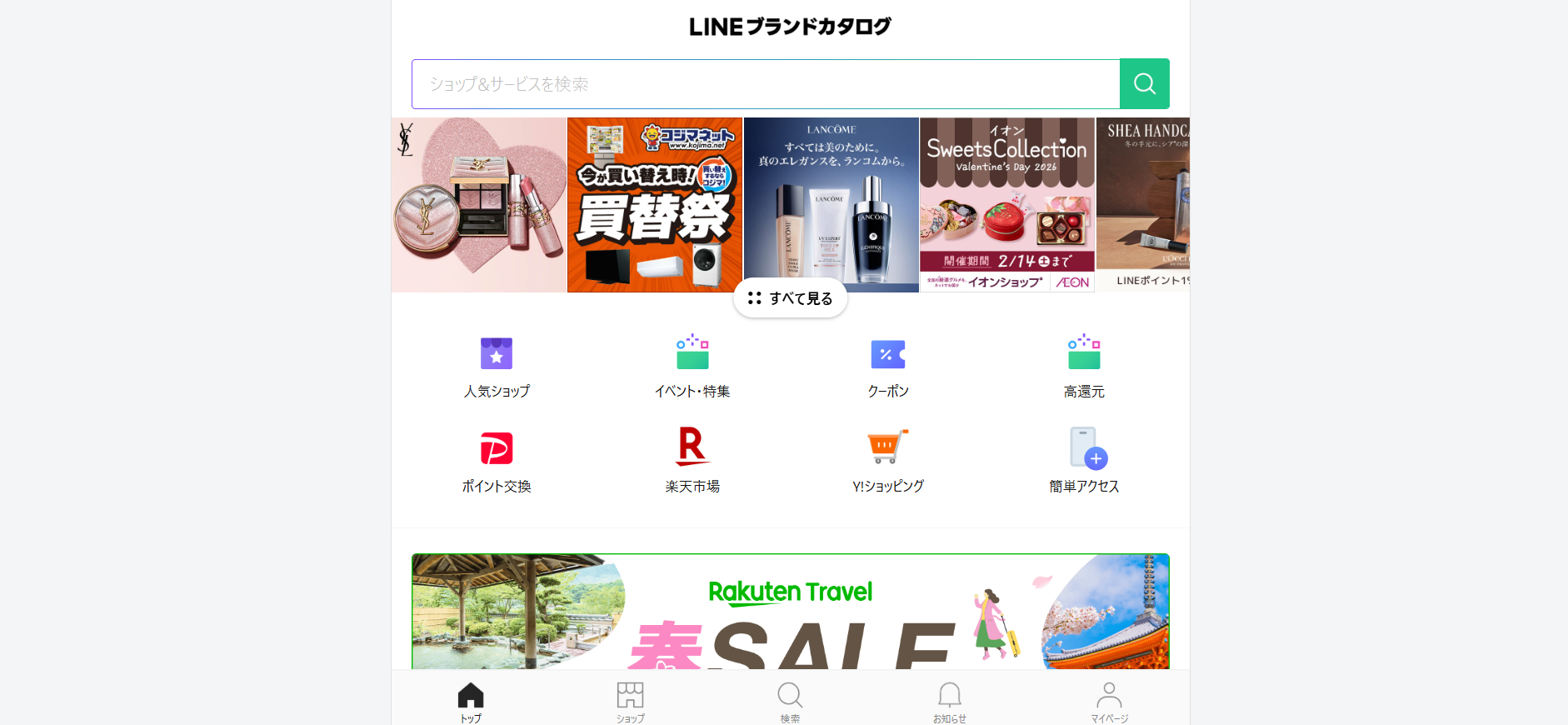Open the お知らせ notifications tab
Image resolution: width=1568 pixels, height=725 pixels.
pos(950,702)
